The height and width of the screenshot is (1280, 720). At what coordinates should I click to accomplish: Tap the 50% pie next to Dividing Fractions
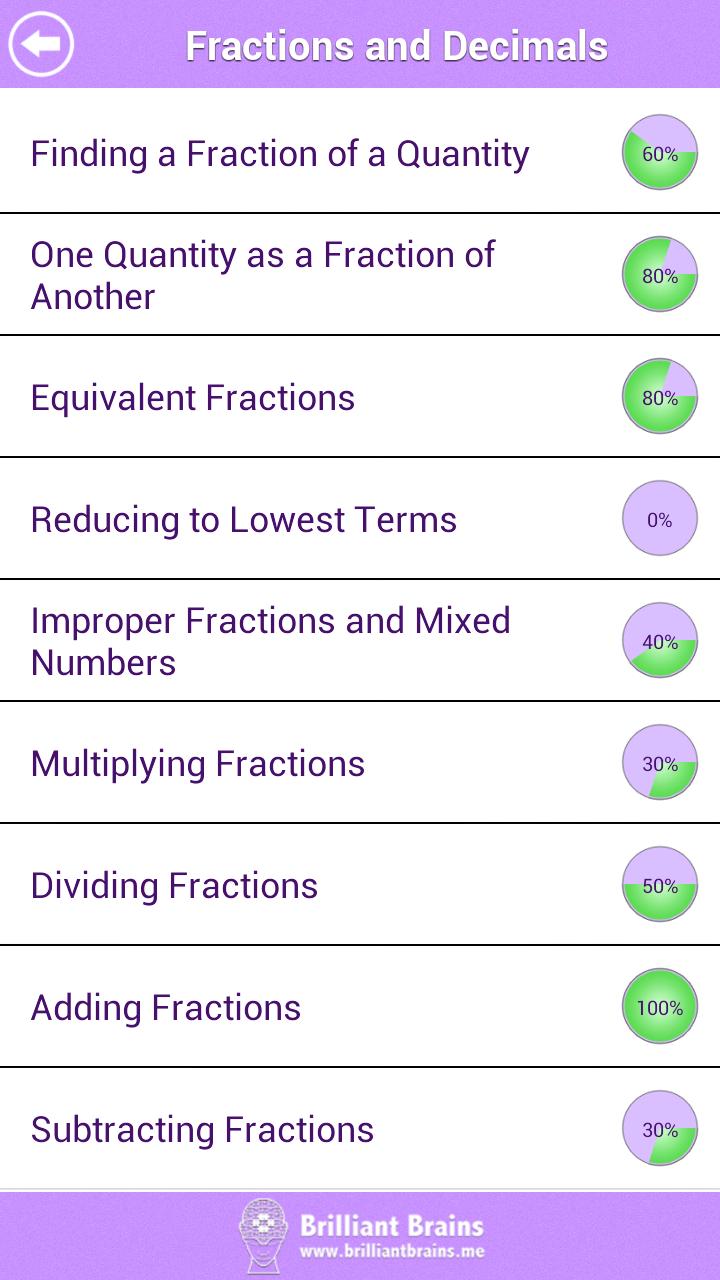coord(659,885)
